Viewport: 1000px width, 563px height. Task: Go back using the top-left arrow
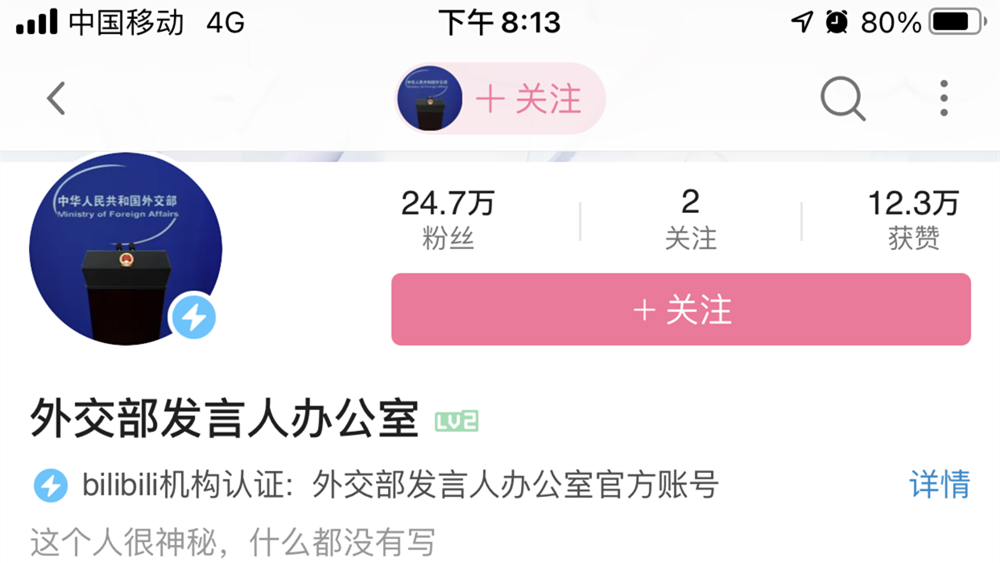point(57,98)
